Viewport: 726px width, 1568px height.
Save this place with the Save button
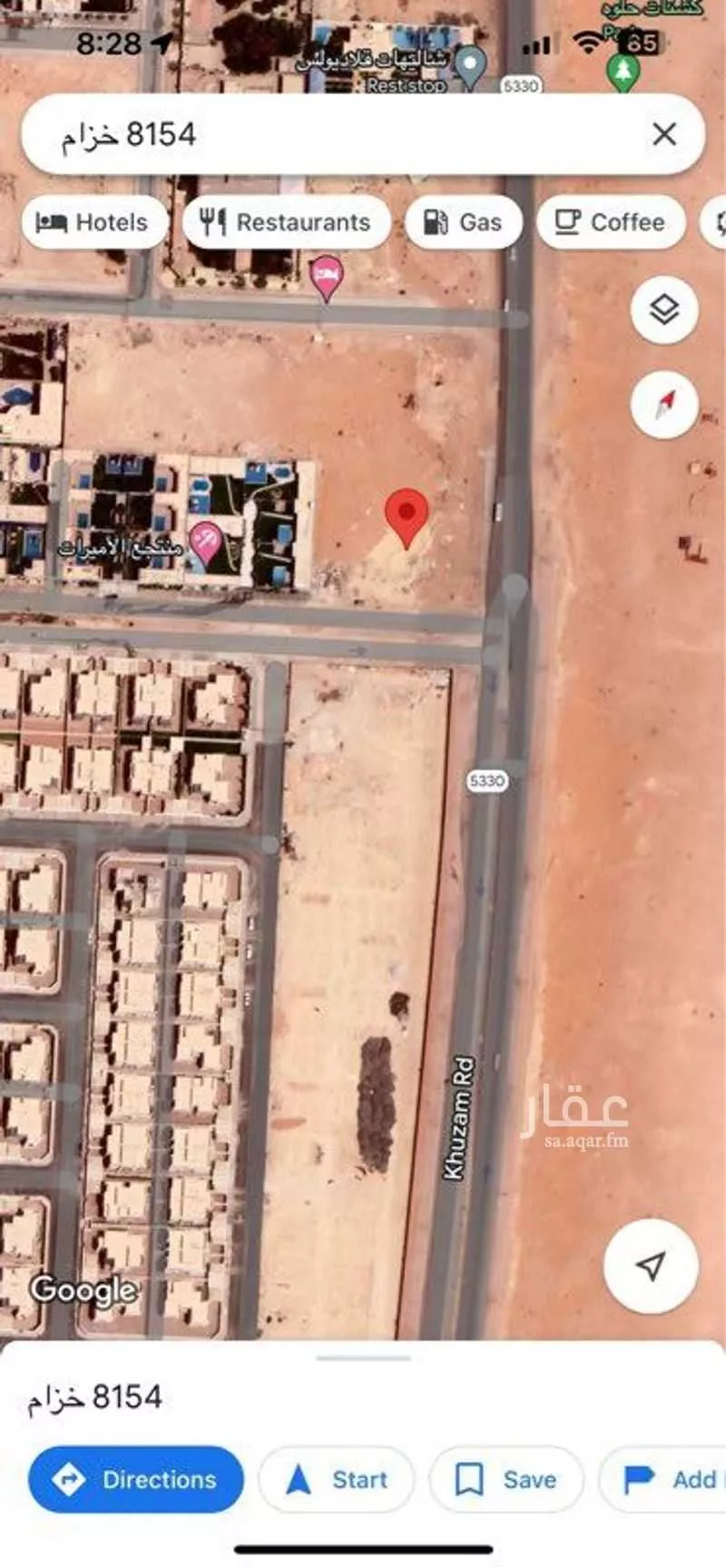pyautogui.click(x=505, y=1479)
